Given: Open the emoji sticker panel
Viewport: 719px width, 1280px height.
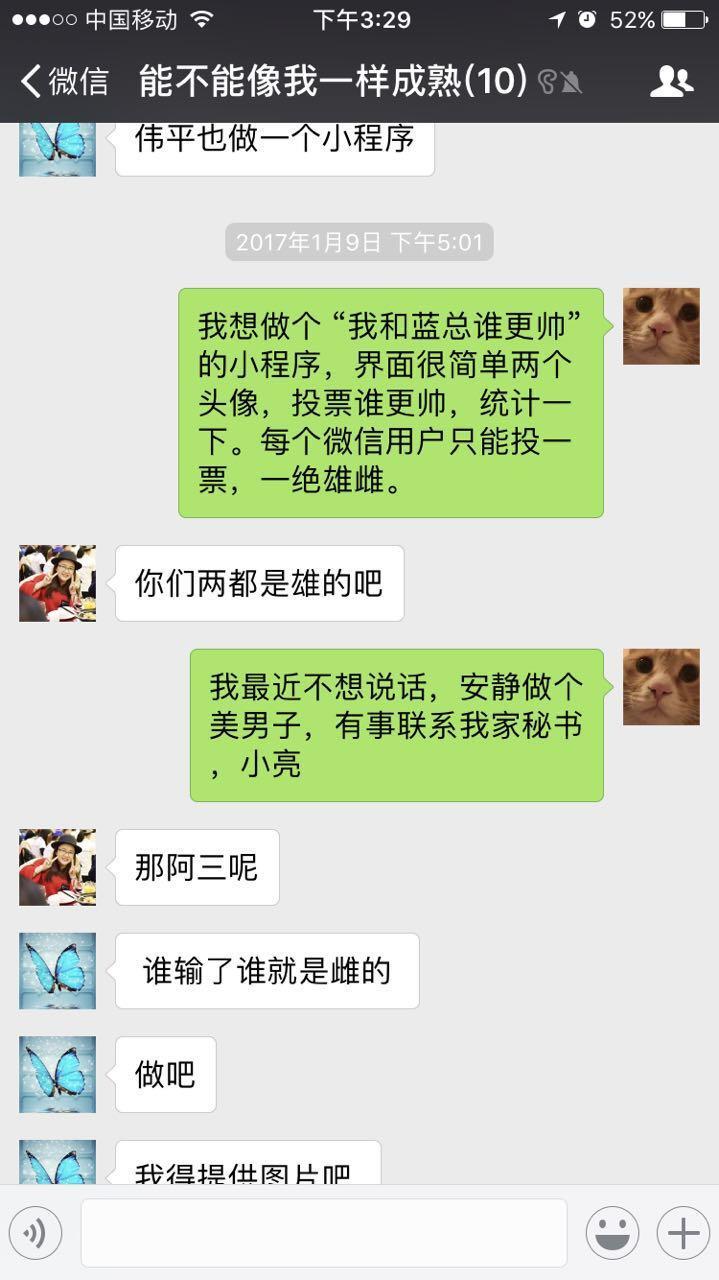Looking at the screenshot, I should 612,1233.
